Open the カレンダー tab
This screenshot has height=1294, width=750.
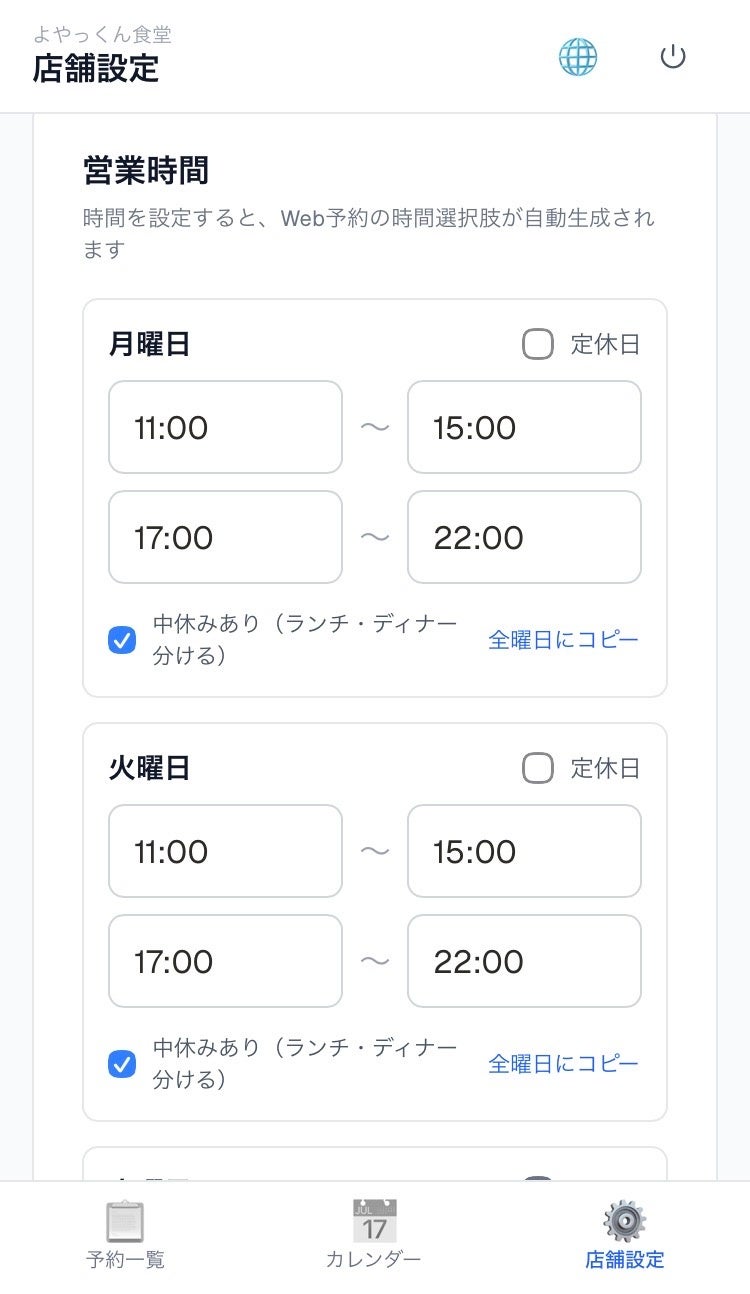[x=374, y=1236]
